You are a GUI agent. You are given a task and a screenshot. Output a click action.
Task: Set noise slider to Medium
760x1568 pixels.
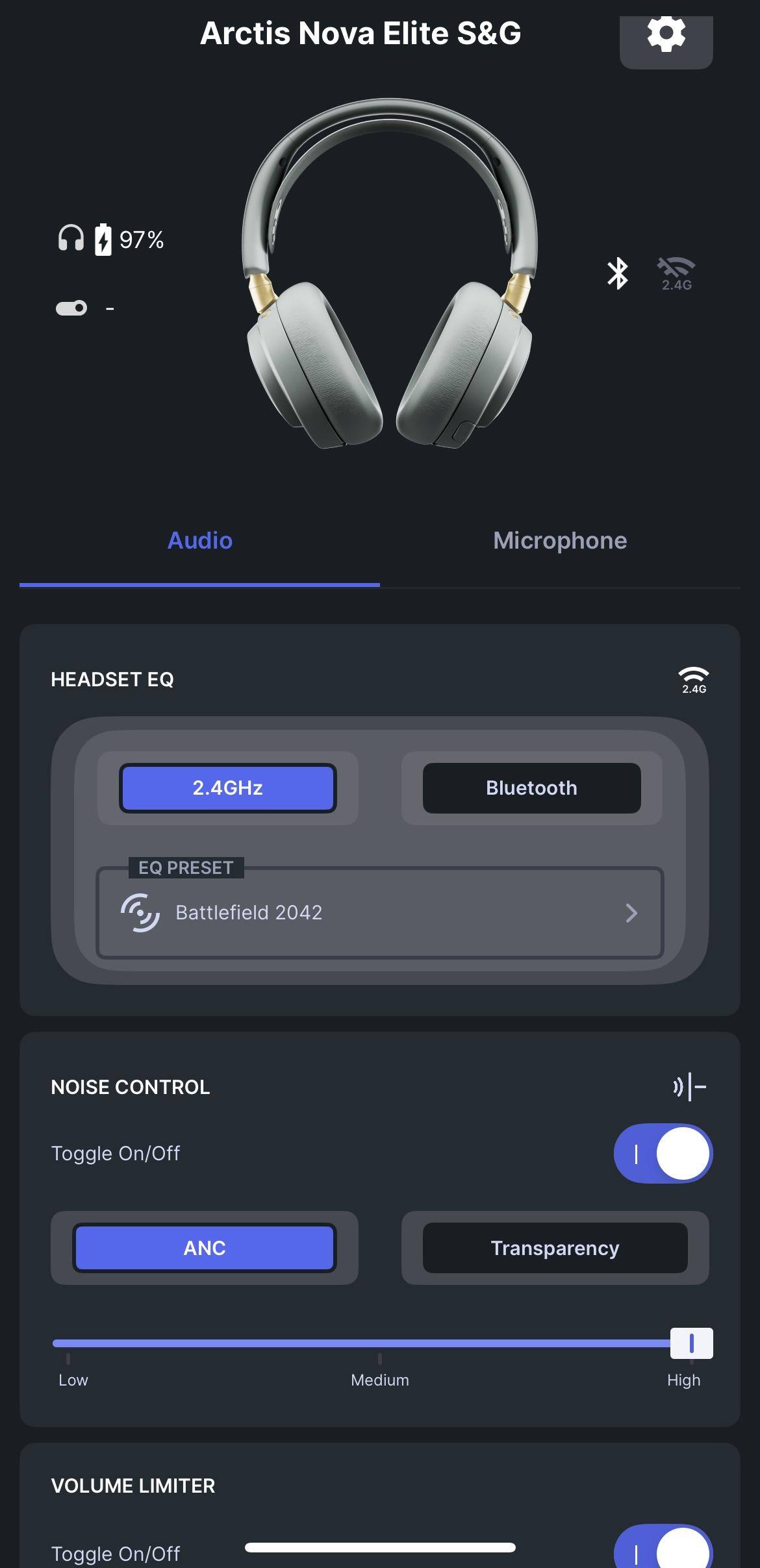click(379, 1343)
